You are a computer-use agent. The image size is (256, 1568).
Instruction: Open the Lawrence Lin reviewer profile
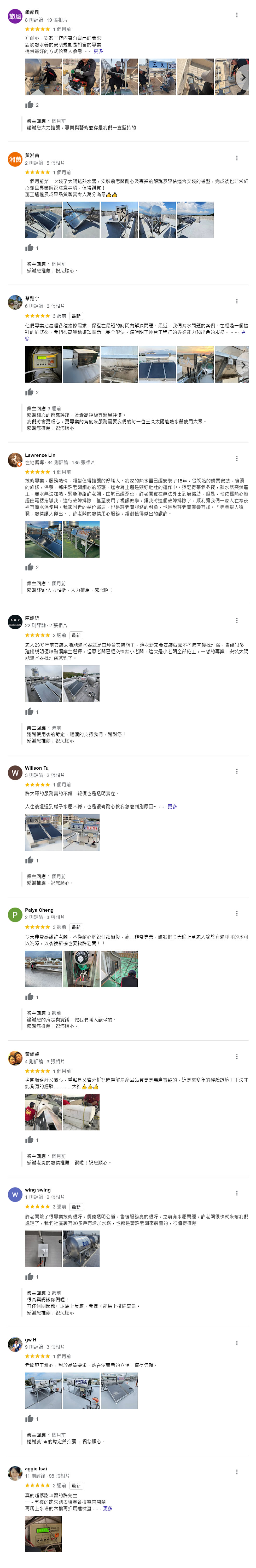(x=40, y=455)
